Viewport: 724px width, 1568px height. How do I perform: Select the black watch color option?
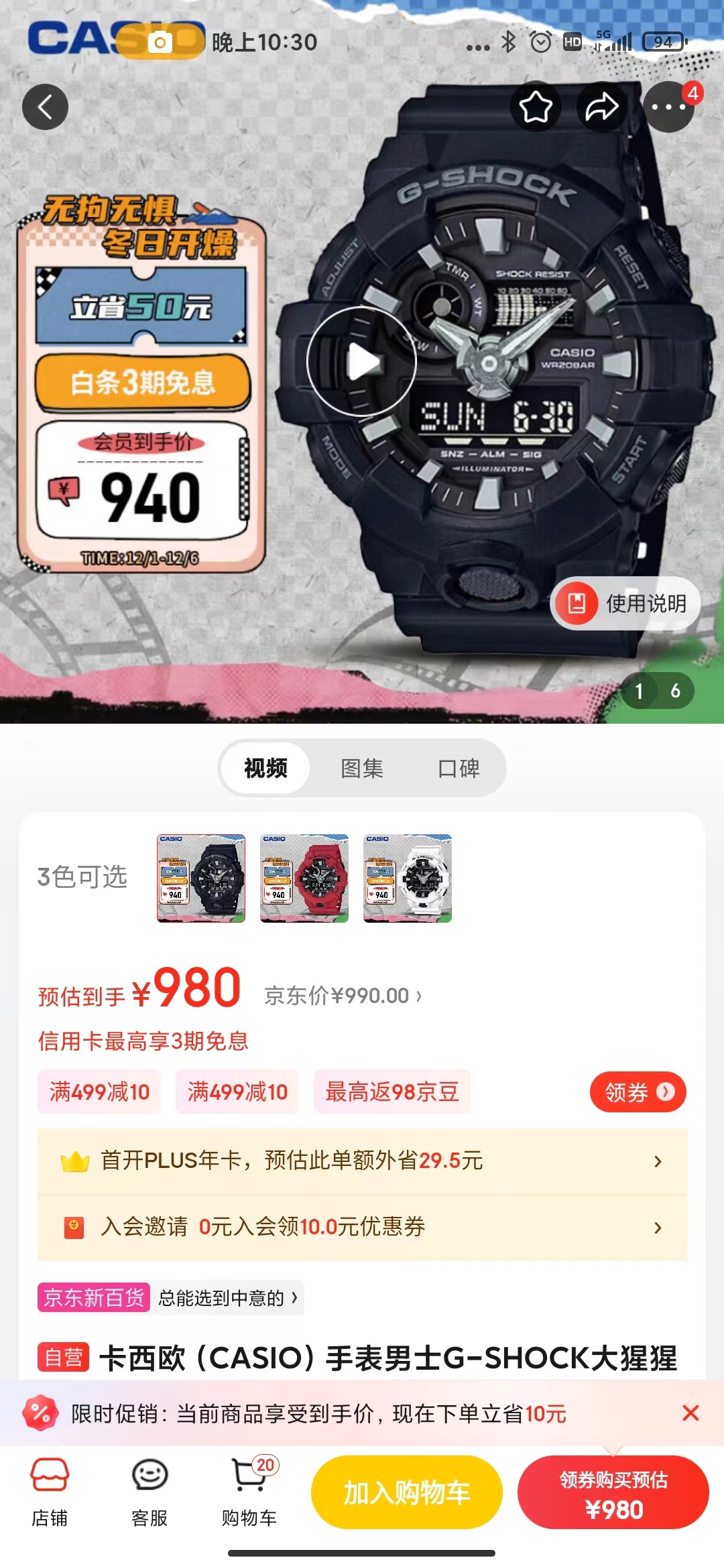(x=201, y=878)
